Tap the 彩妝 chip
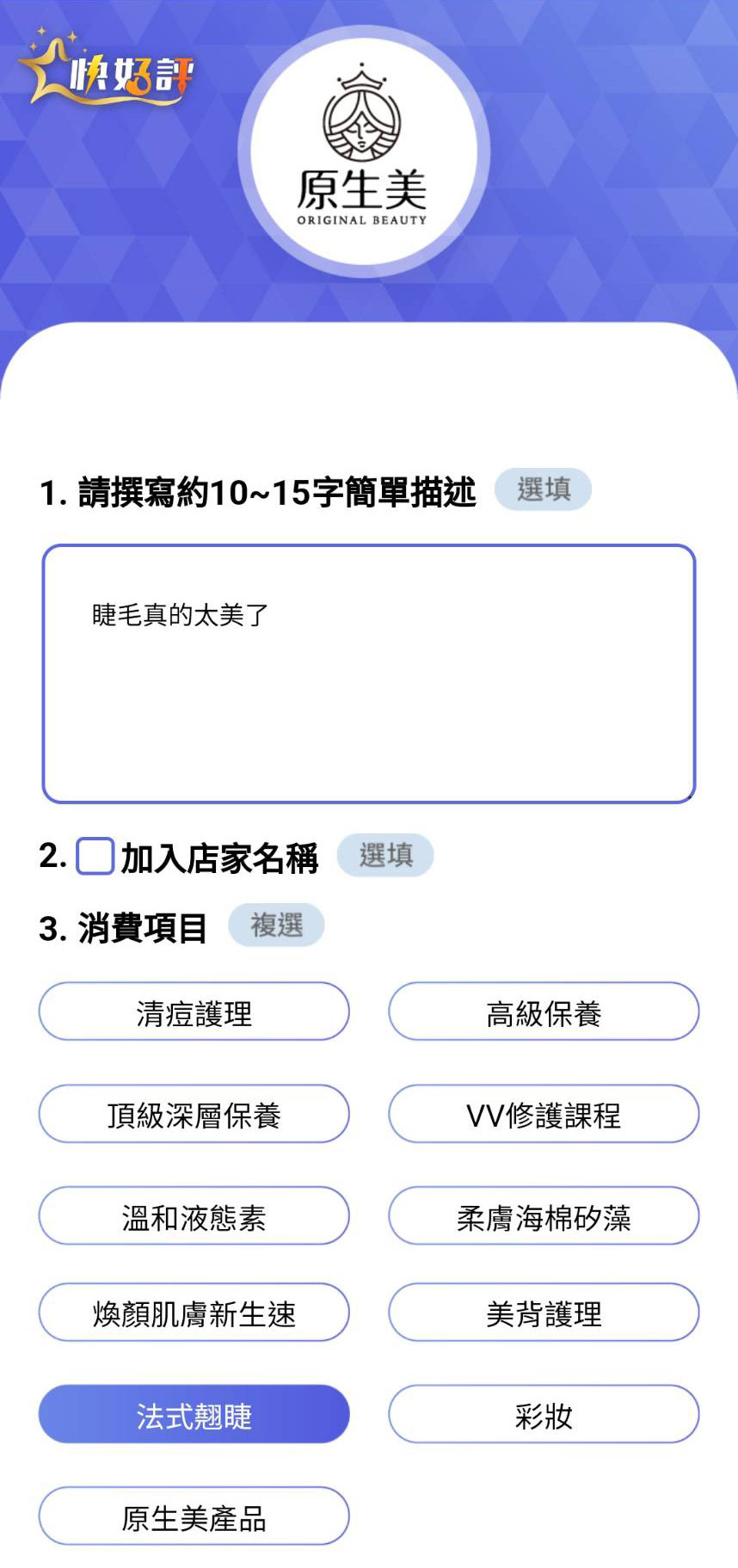This screenshot has height=1568, width=738. (x=544, y=1414)
